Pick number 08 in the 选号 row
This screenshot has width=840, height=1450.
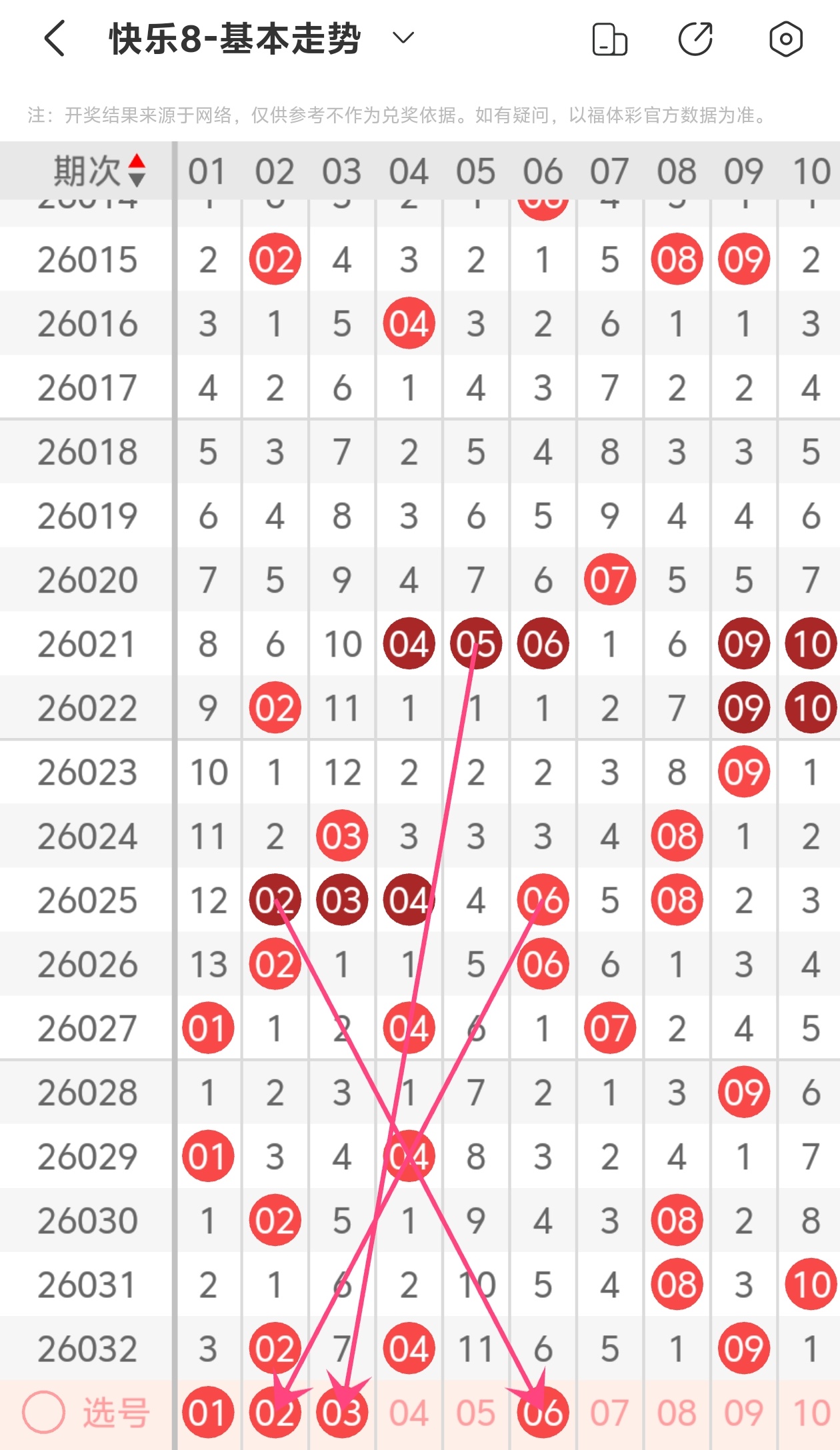[677, 1412]
